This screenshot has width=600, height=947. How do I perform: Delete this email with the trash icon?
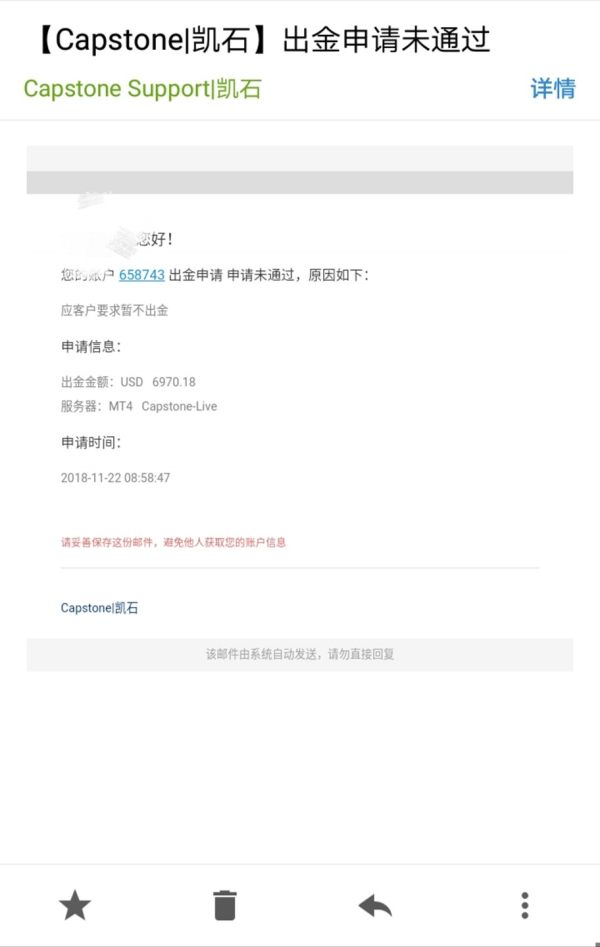225,906
